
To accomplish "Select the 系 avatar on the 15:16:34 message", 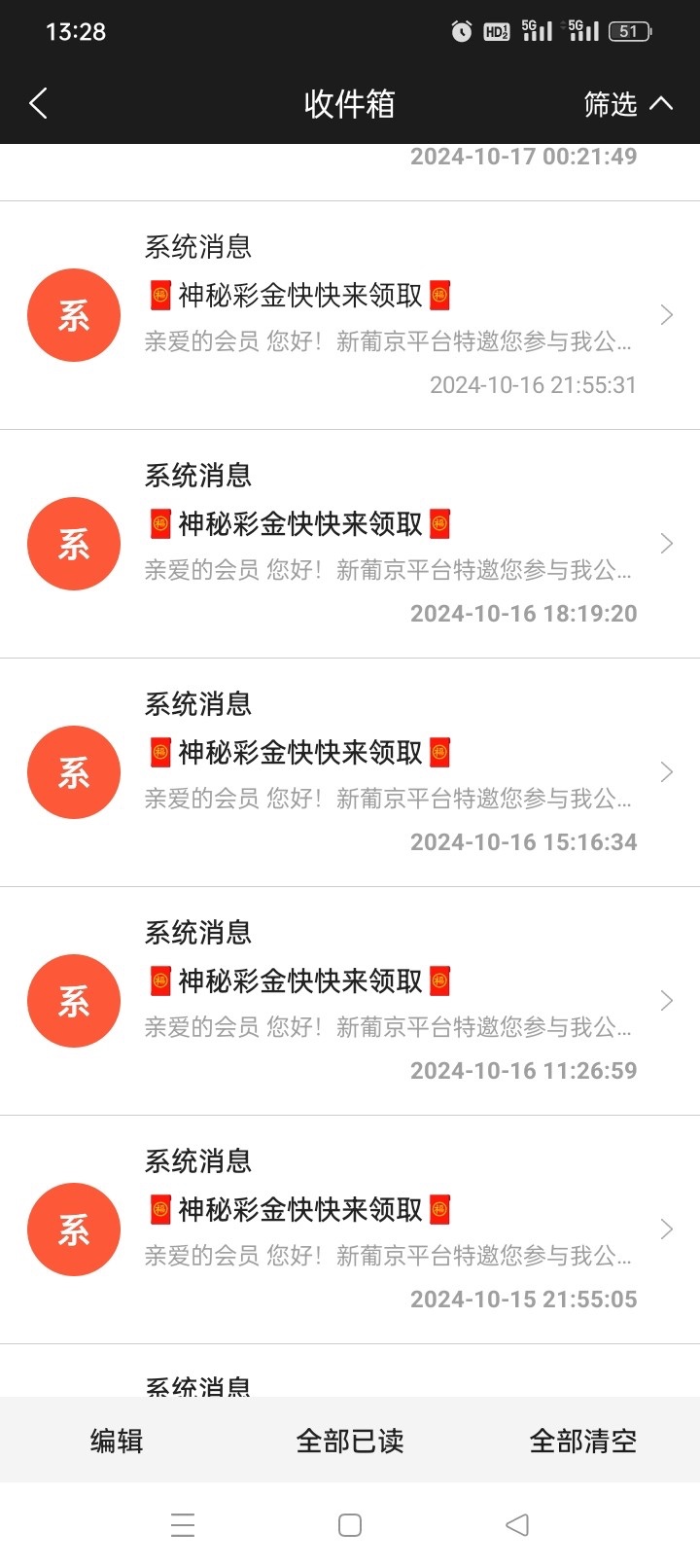I will point(73,771).
